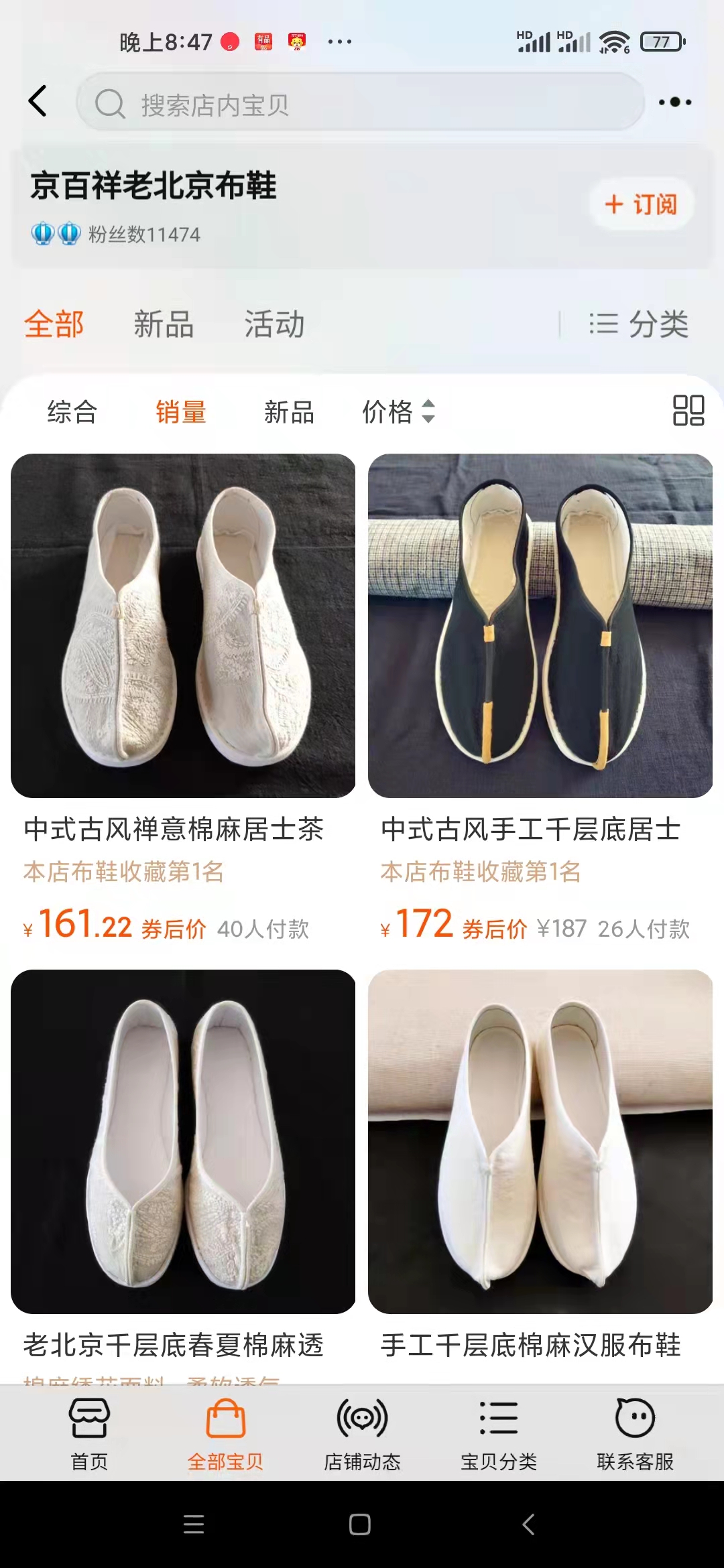Tap the system home button

coord(360,1524)
